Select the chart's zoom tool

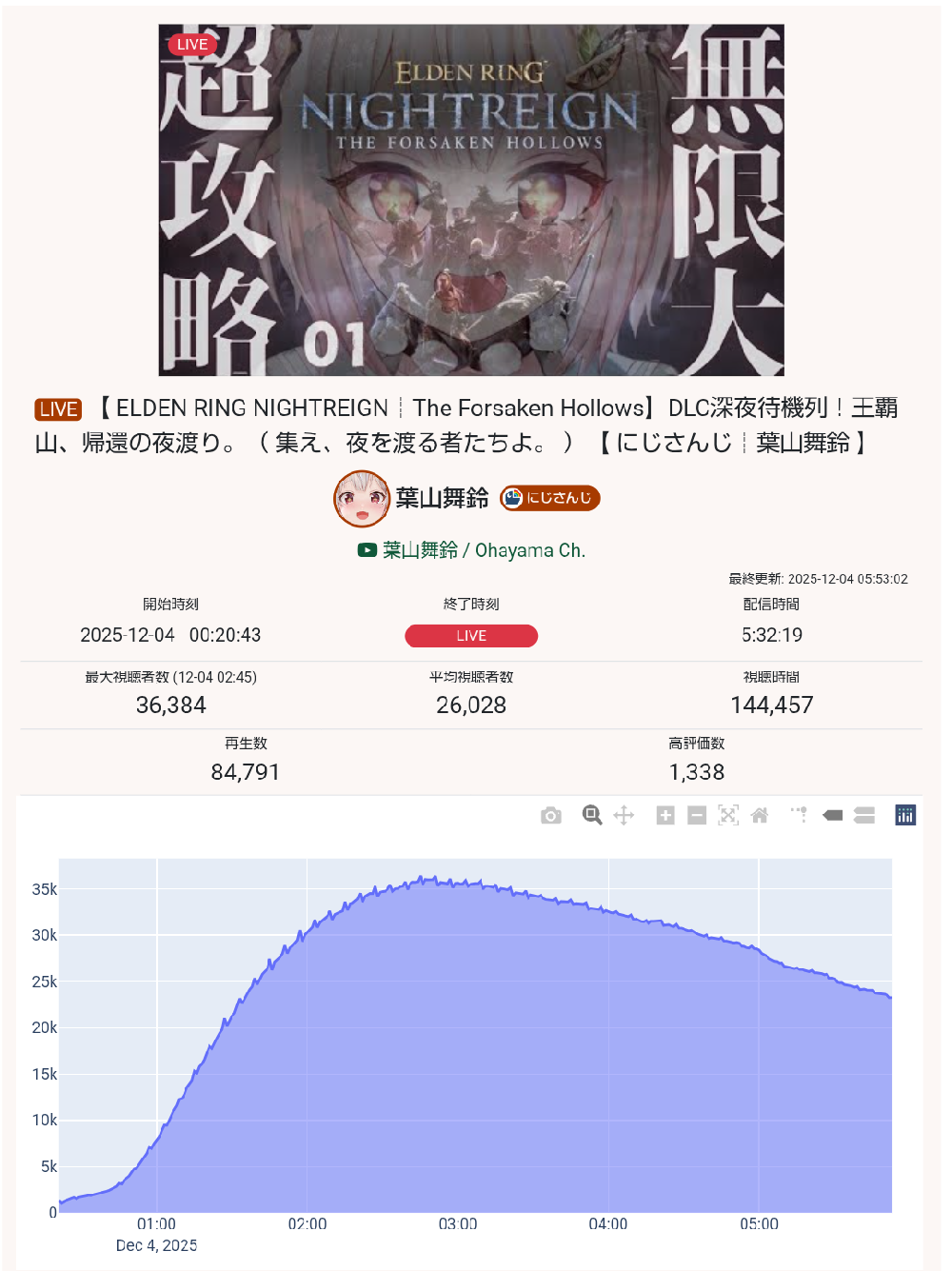(592, 816)
